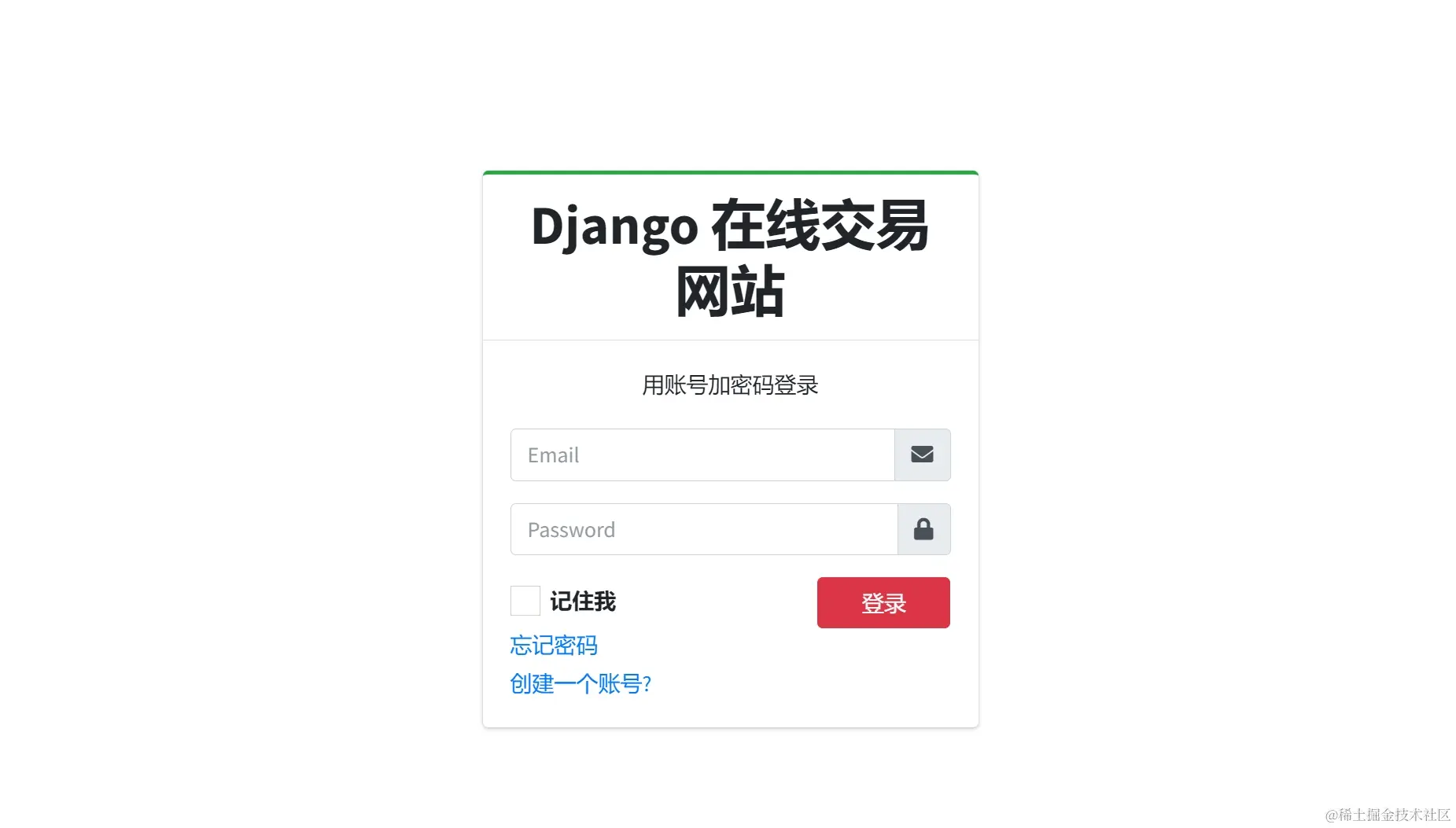Check the 记住我 checkbox

525,601
